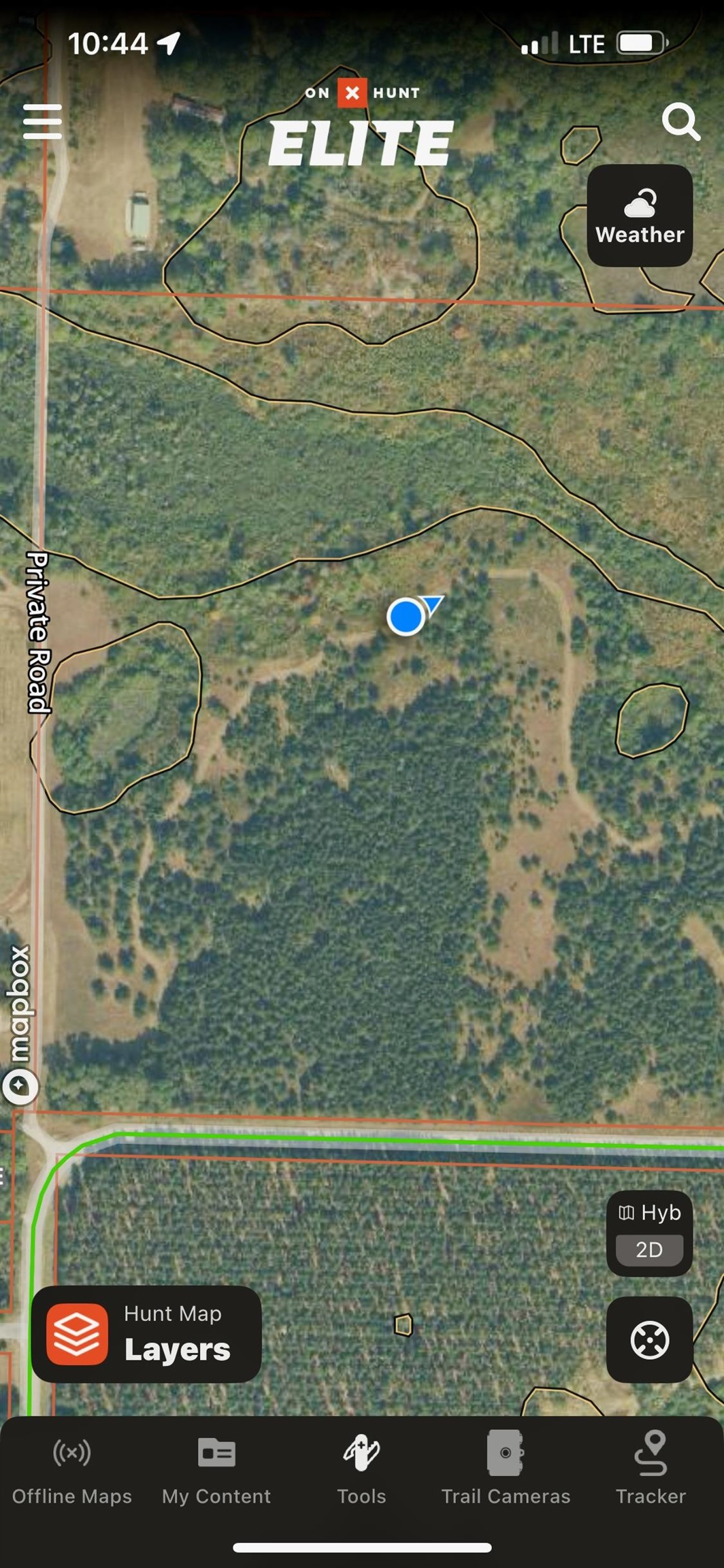Image resolution: width=724 pixels, height=1568 pixels.
Task: Open the hamburger menu
Action: 42,122
